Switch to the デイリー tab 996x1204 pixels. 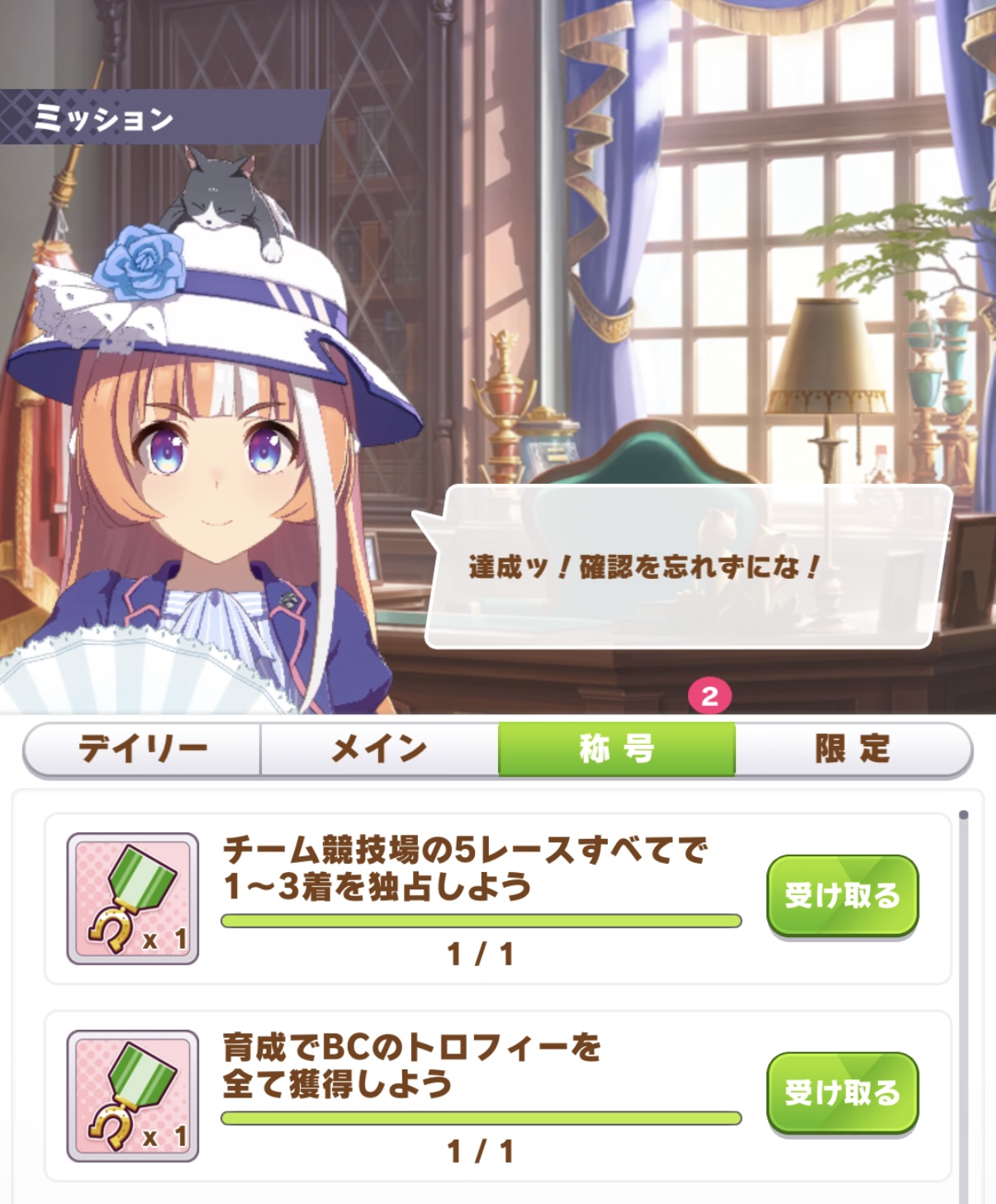click(x=142, y=749)
